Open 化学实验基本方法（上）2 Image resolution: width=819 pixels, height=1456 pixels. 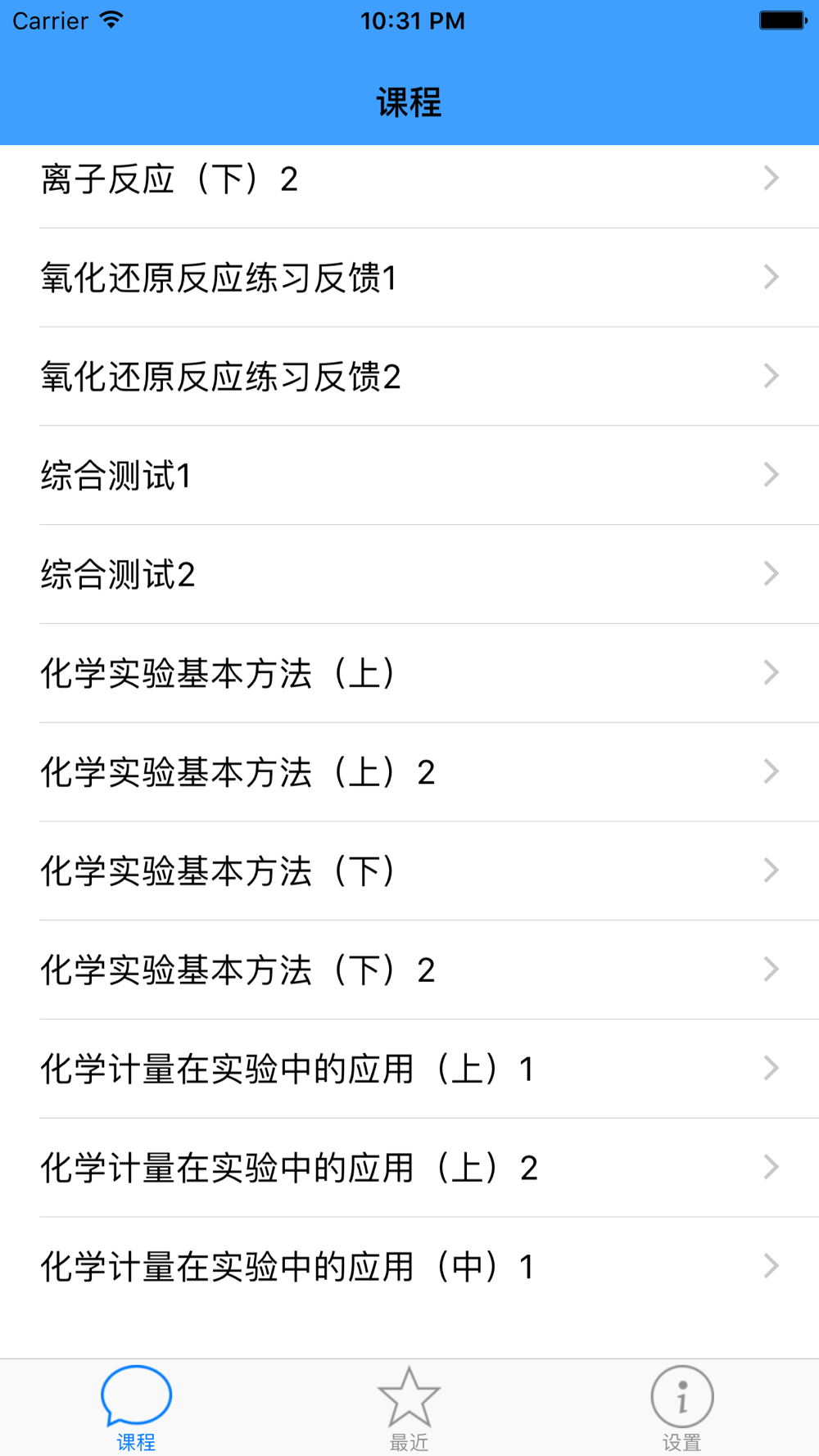409,772
